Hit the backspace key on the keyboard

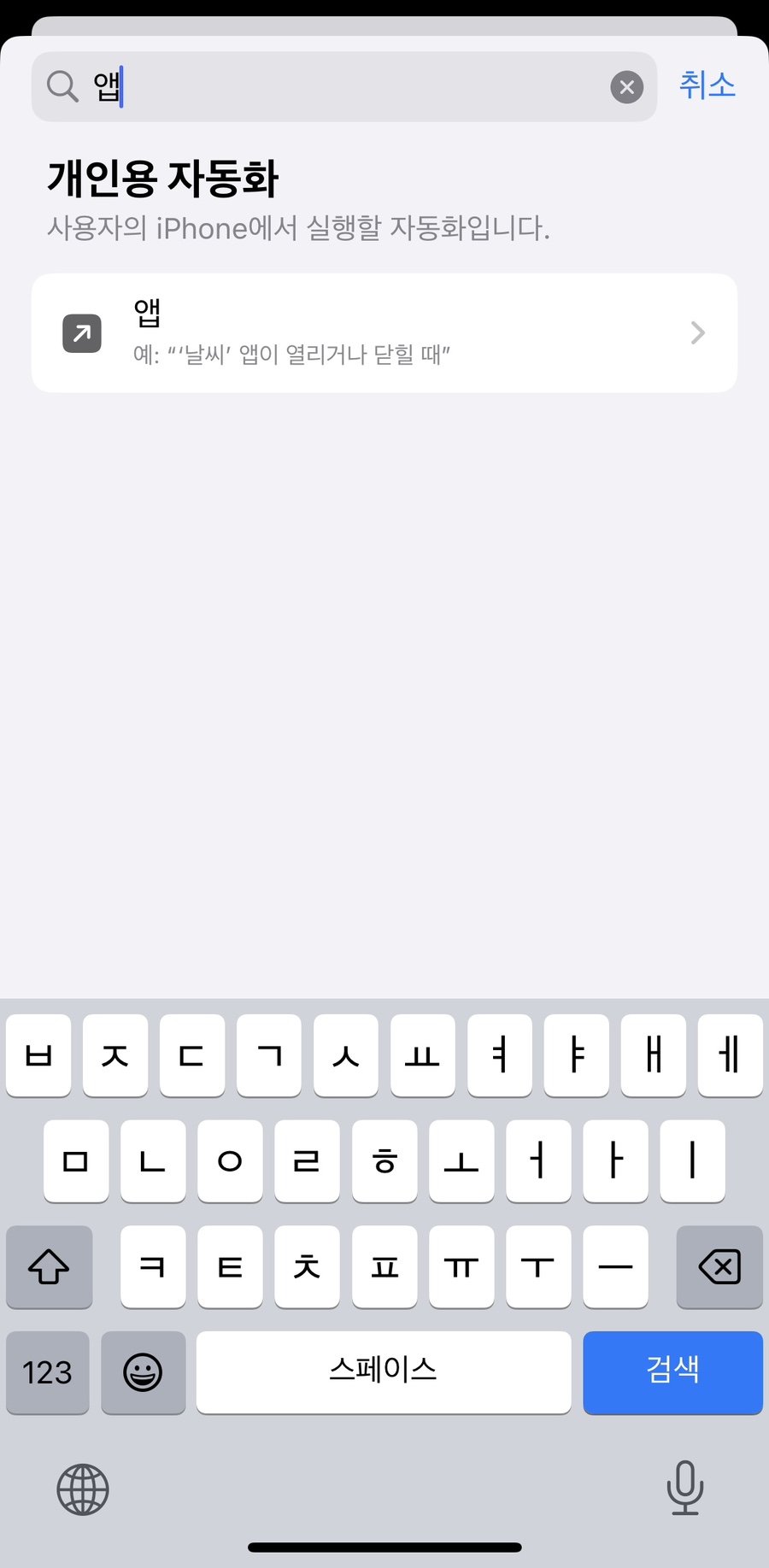pos(719,1266)
